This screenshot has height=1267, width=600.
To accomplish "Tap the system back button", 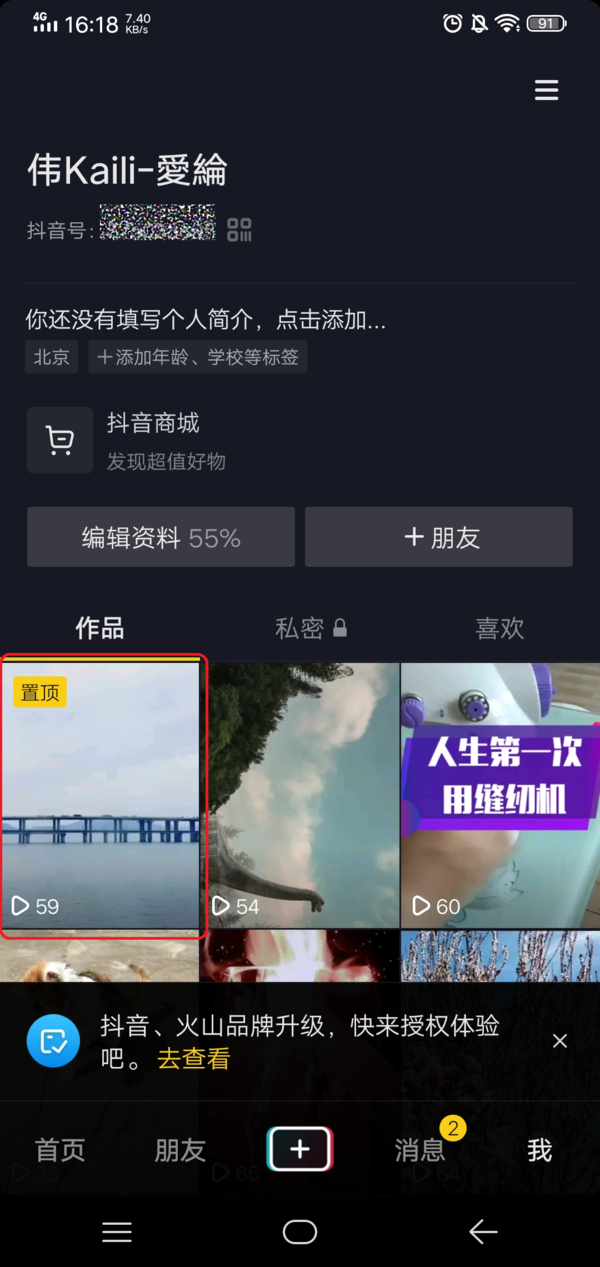I will click(x=483, y=1232).
